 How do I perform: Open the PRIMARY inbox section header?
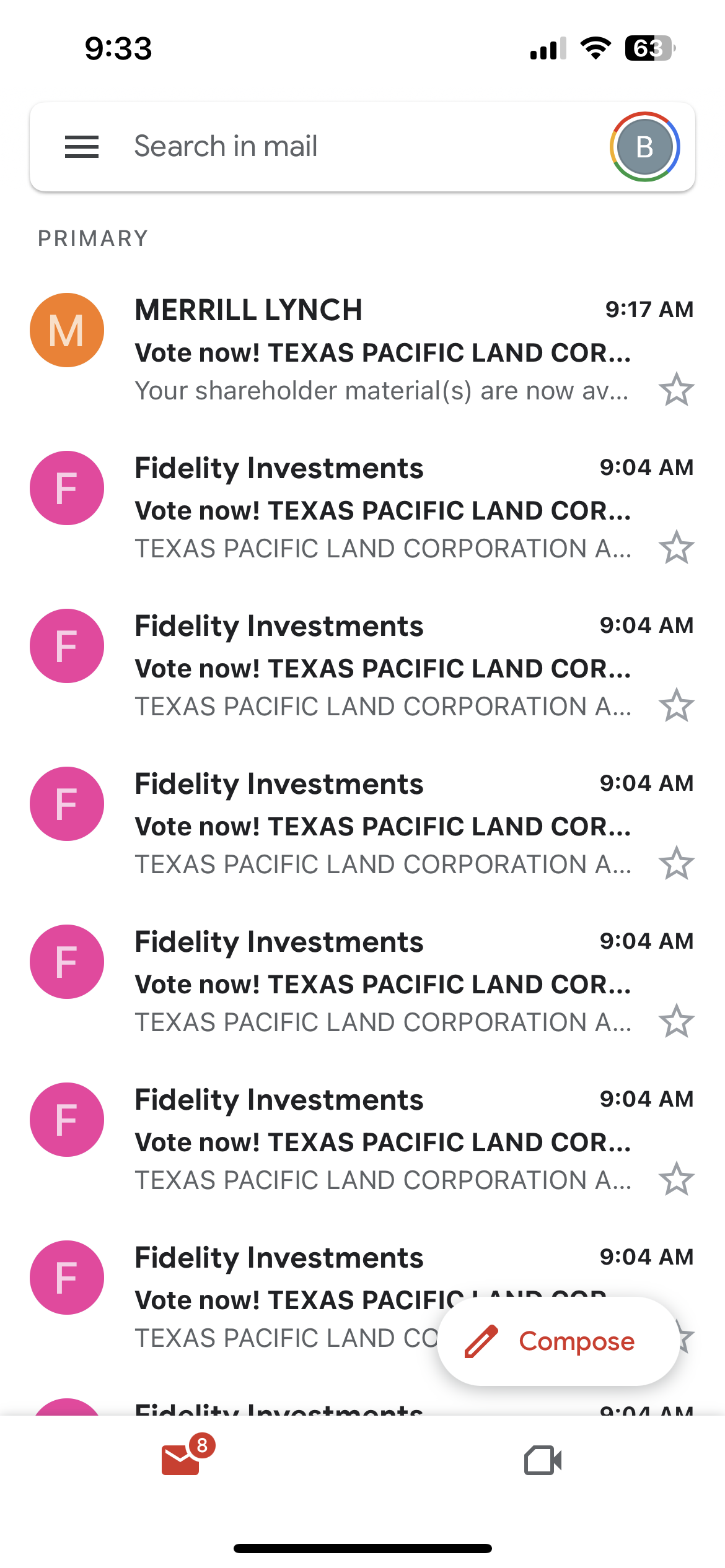(93, 237)
